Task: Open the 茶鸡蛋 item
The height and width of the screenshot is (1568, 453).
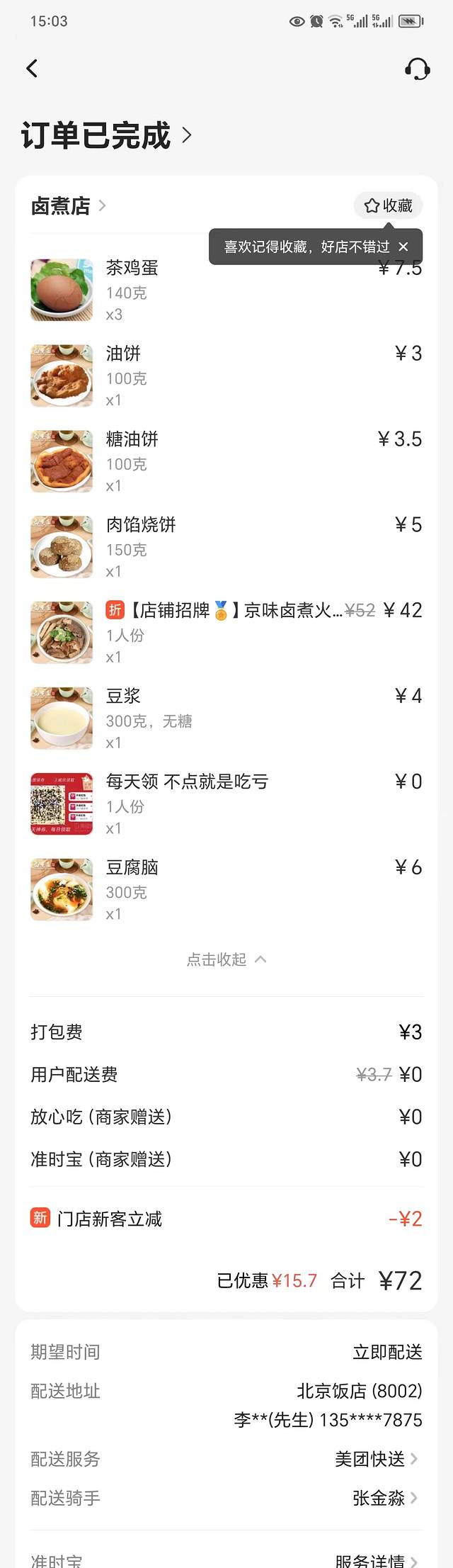Action: click(x=132, y=268)
